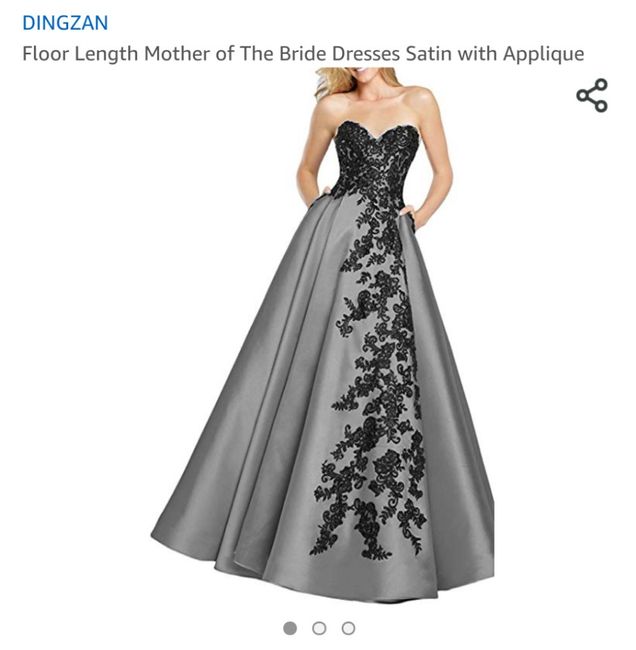The height and width of the screenshot is (650, 636).
Task: Open the DINGZAN brand link
Action: tap(65, 22)
